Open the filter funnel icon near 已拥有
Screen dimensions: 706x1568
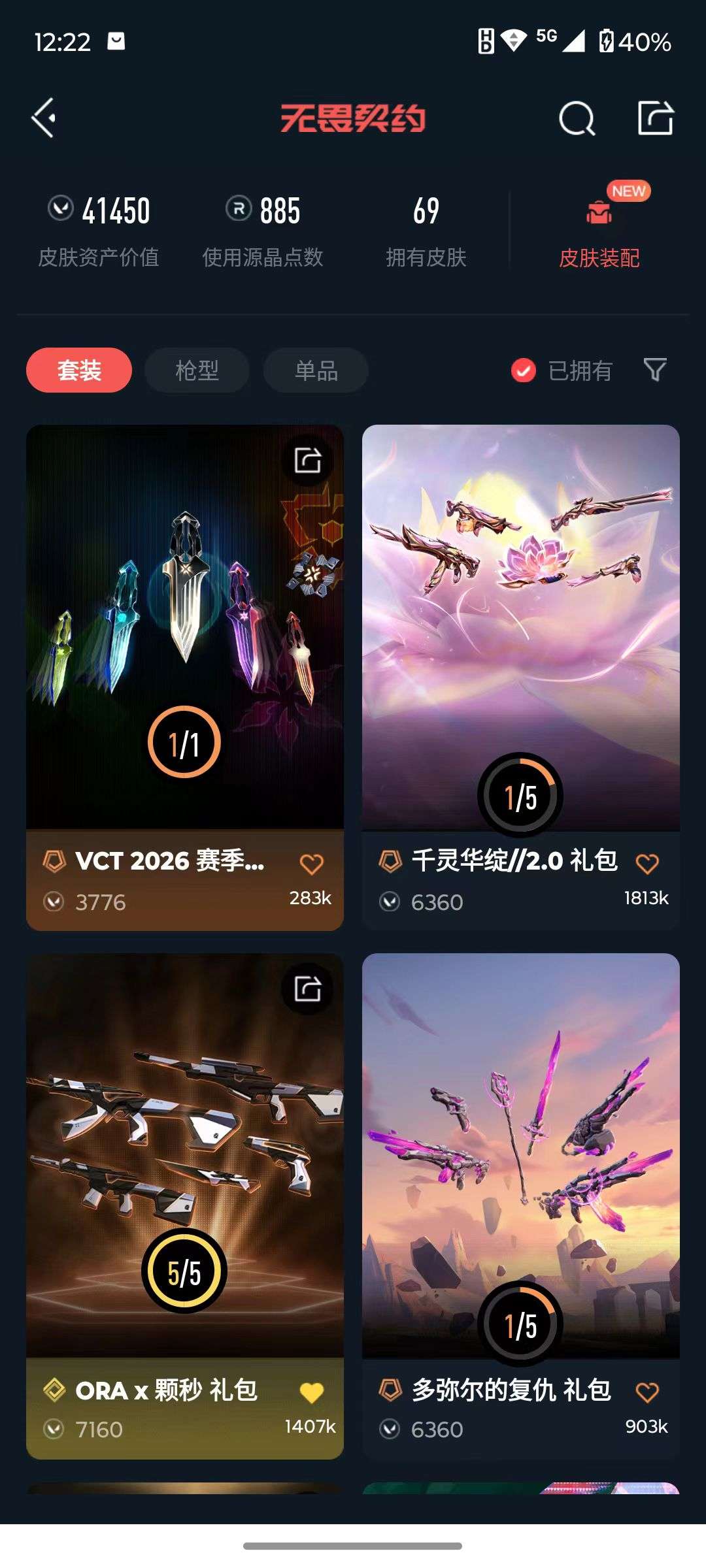(x=655, y=370)
